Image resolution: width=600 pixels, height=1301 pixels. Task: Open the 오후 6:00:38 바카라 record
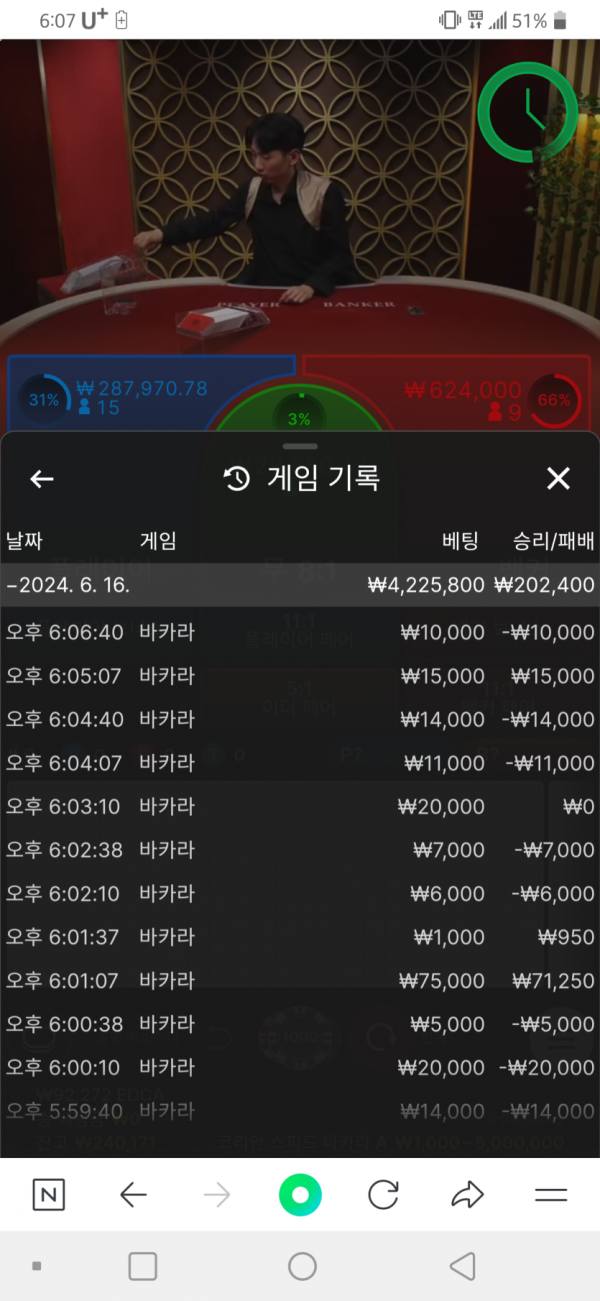pyautogui.click(x=300, y=1024)
